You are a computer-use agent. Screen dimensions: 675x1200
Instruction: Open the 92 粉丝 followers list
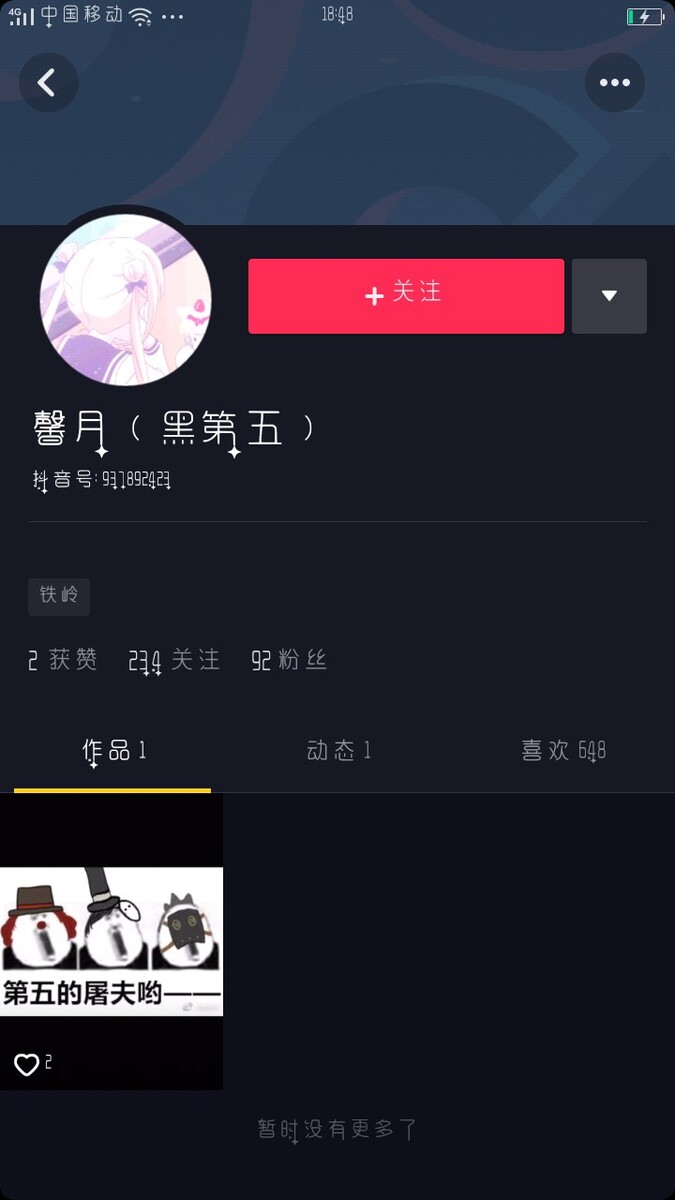(x=289, y=660)
